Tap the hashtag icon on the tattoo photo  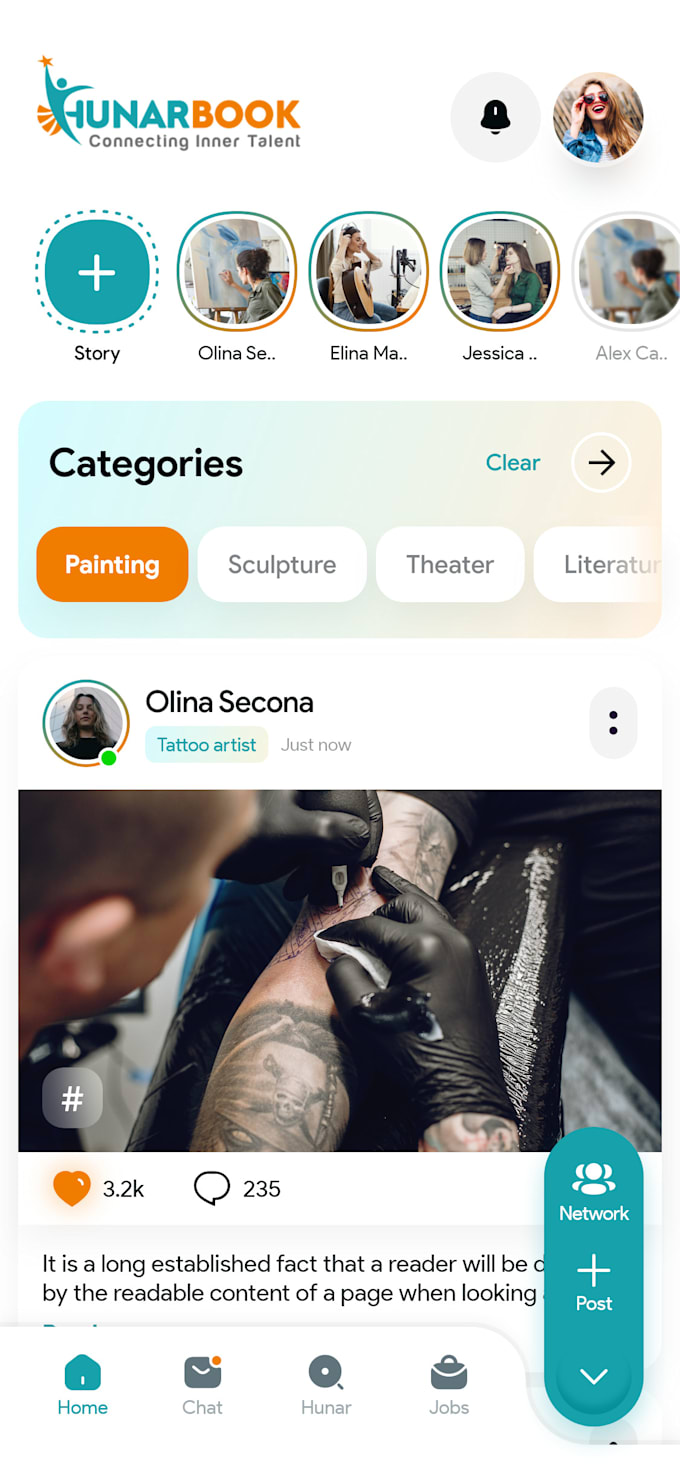coord(72,1100)
